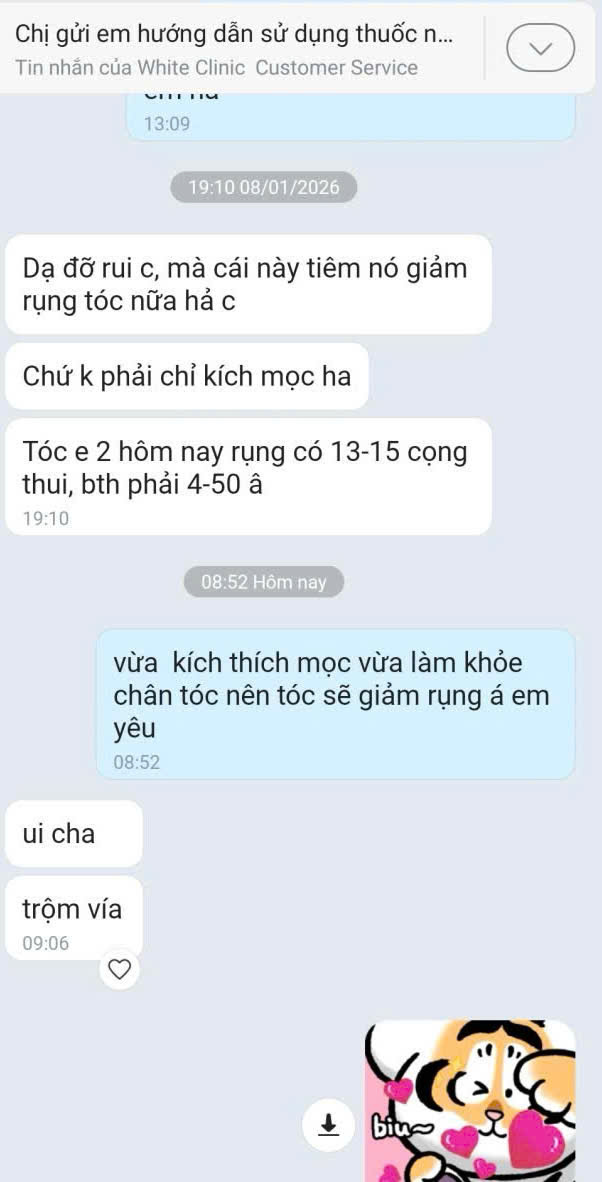Expand the pinned message dropdown chevron
The width and height of the screenshot is (602, 1182).
pyautogui.click(x=540, y=47)
